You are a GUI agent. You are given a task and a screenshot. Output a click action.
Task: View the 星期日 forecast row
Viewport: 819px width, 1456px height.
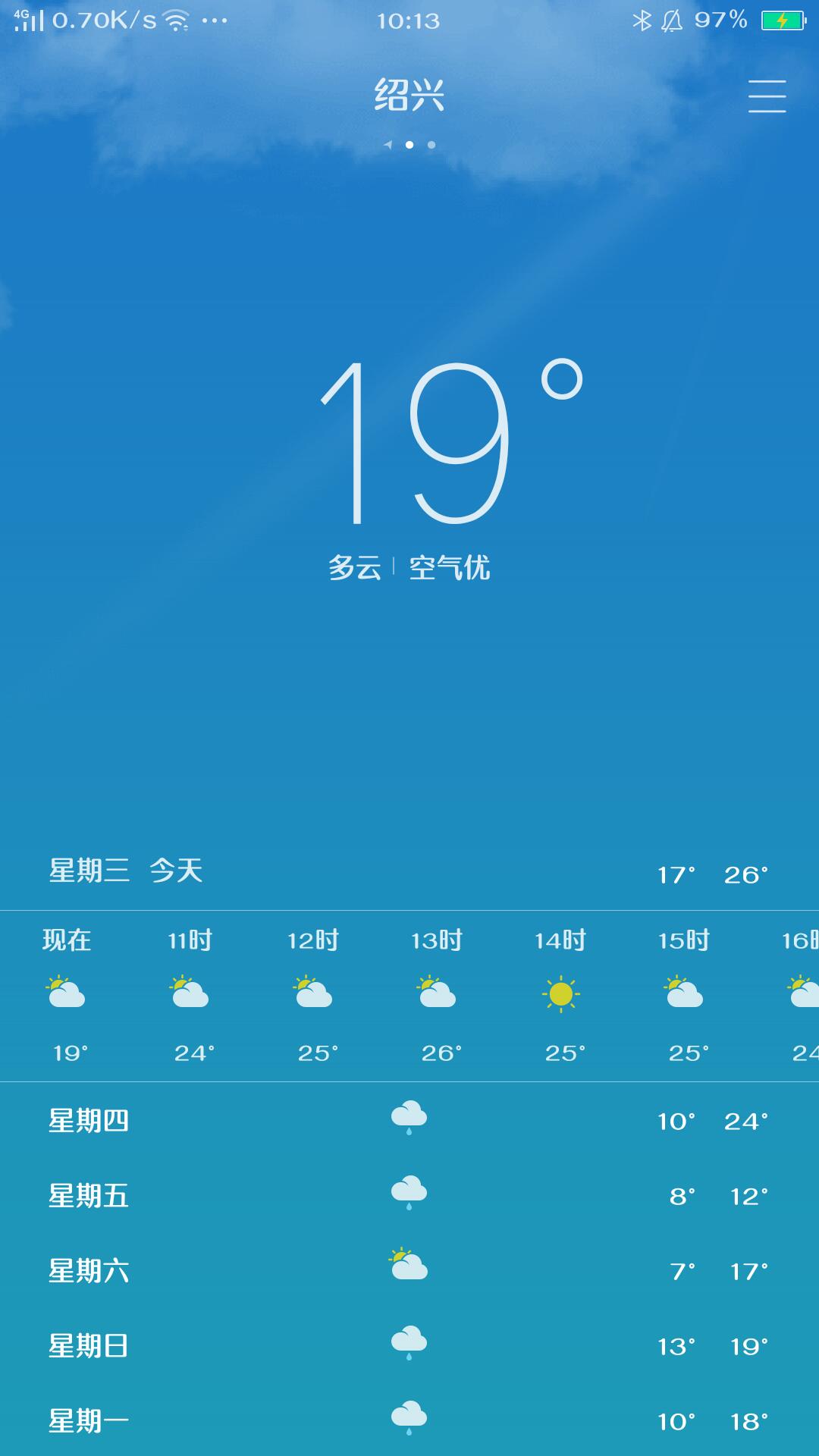(409, 1345)
